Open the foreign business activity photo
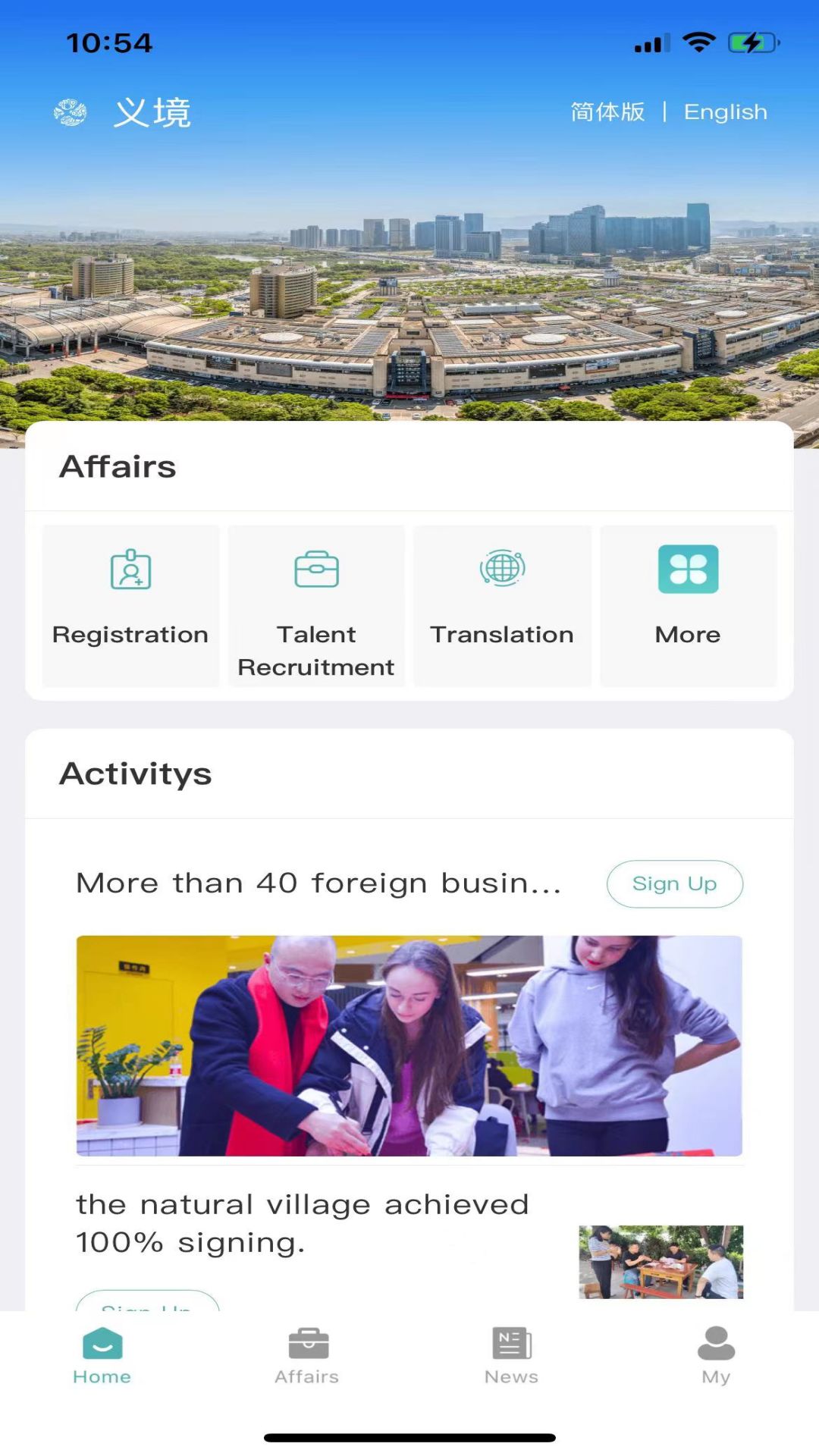The height and width of the screenshot is (1456, 819). click(409, 1045)
